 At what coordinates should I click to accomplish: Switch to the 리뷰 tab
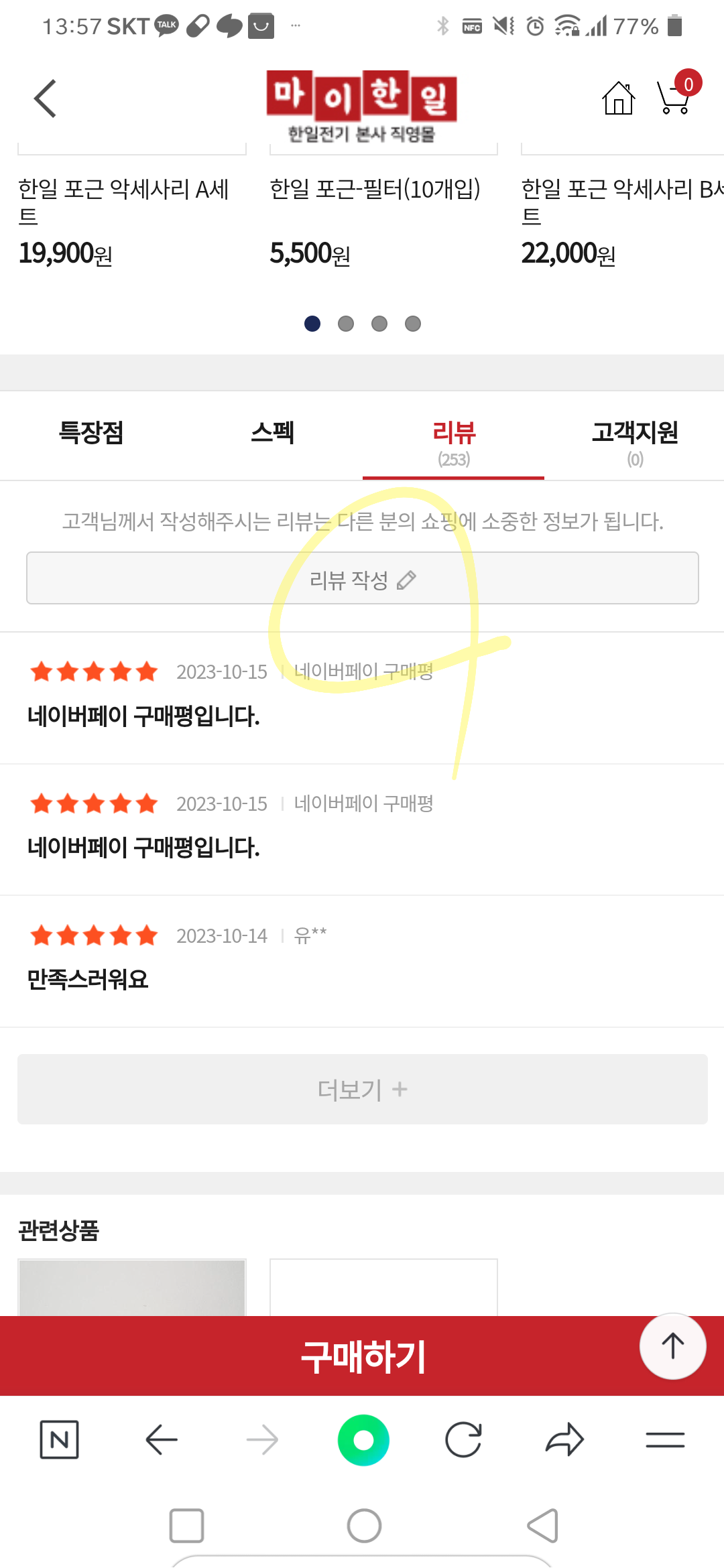[454, 440]
